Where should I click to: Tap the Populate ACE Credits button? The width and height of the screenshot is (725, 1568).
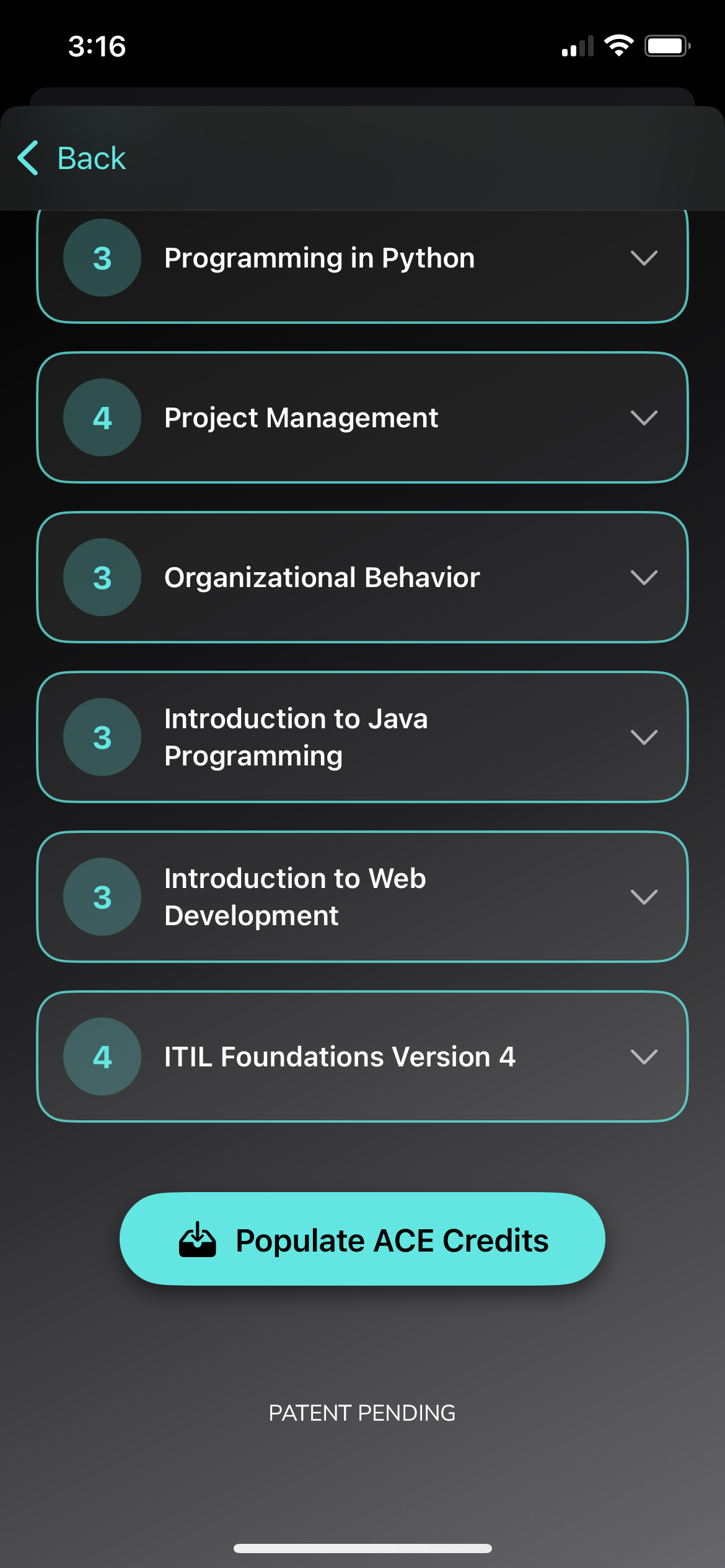tap(362, 1239)
